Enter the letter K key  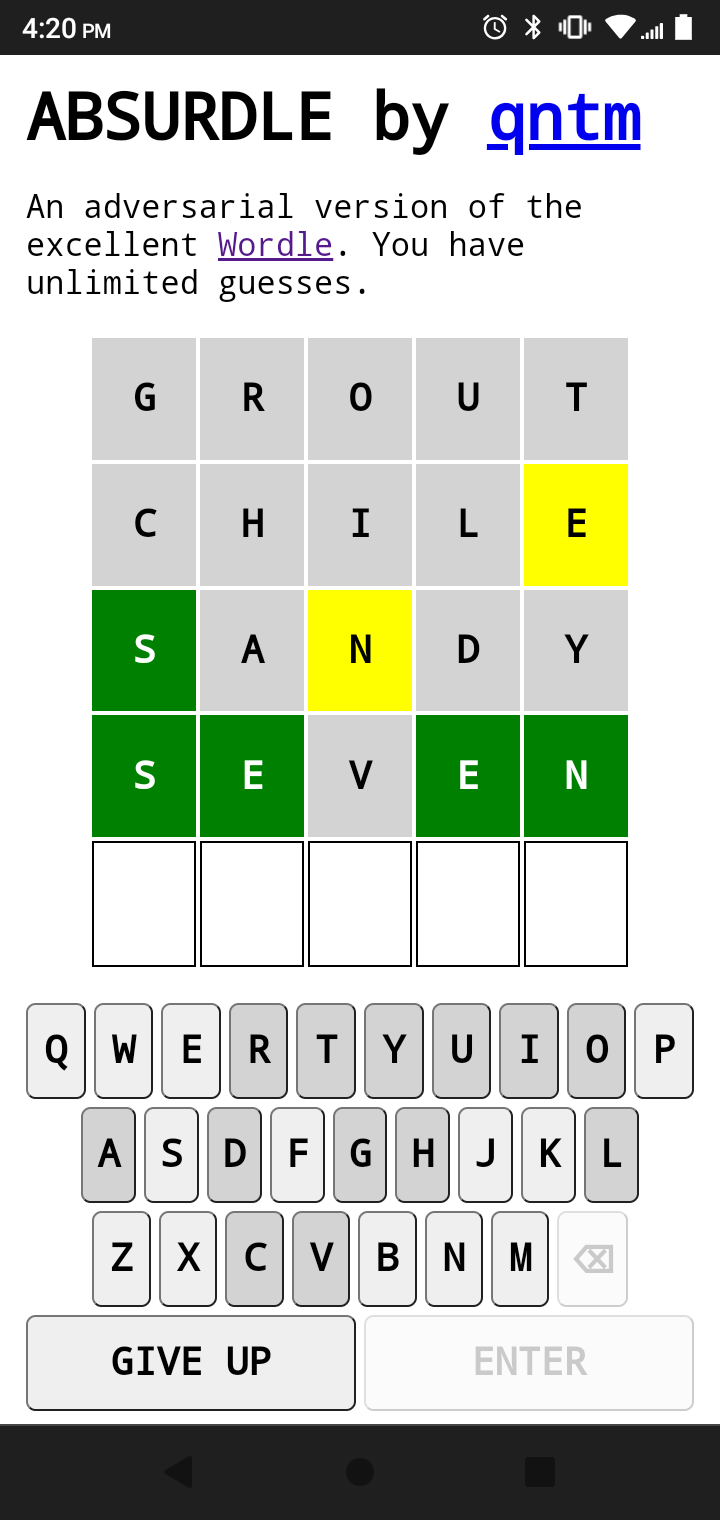click(548, 1154)
